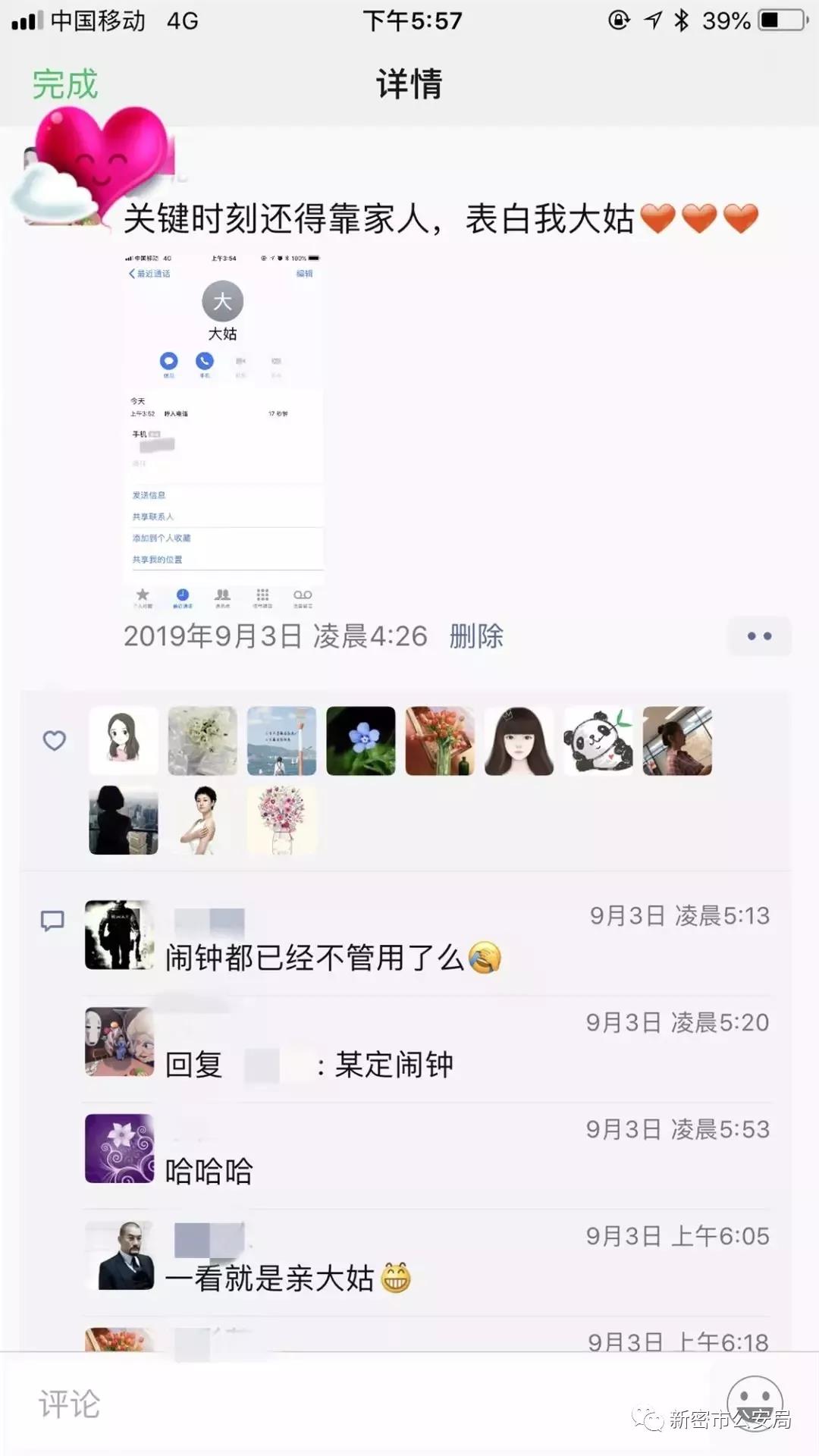The image size is (819, 1456).
Task: Open the two-dot like/comment menu
Action: (759, 636)
